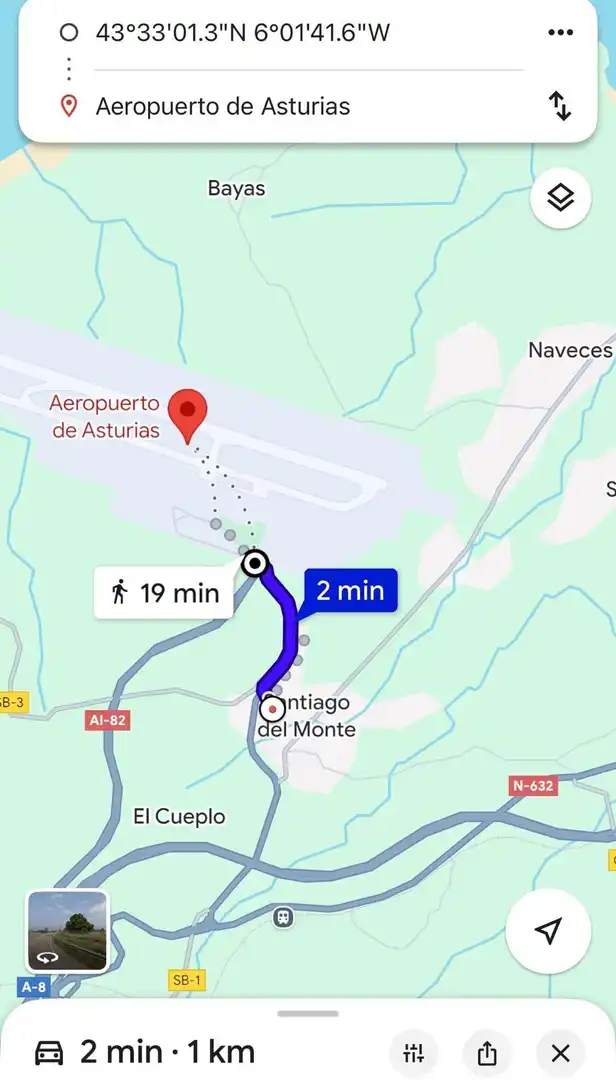Start navigation with the arrow button

point(548,931)
